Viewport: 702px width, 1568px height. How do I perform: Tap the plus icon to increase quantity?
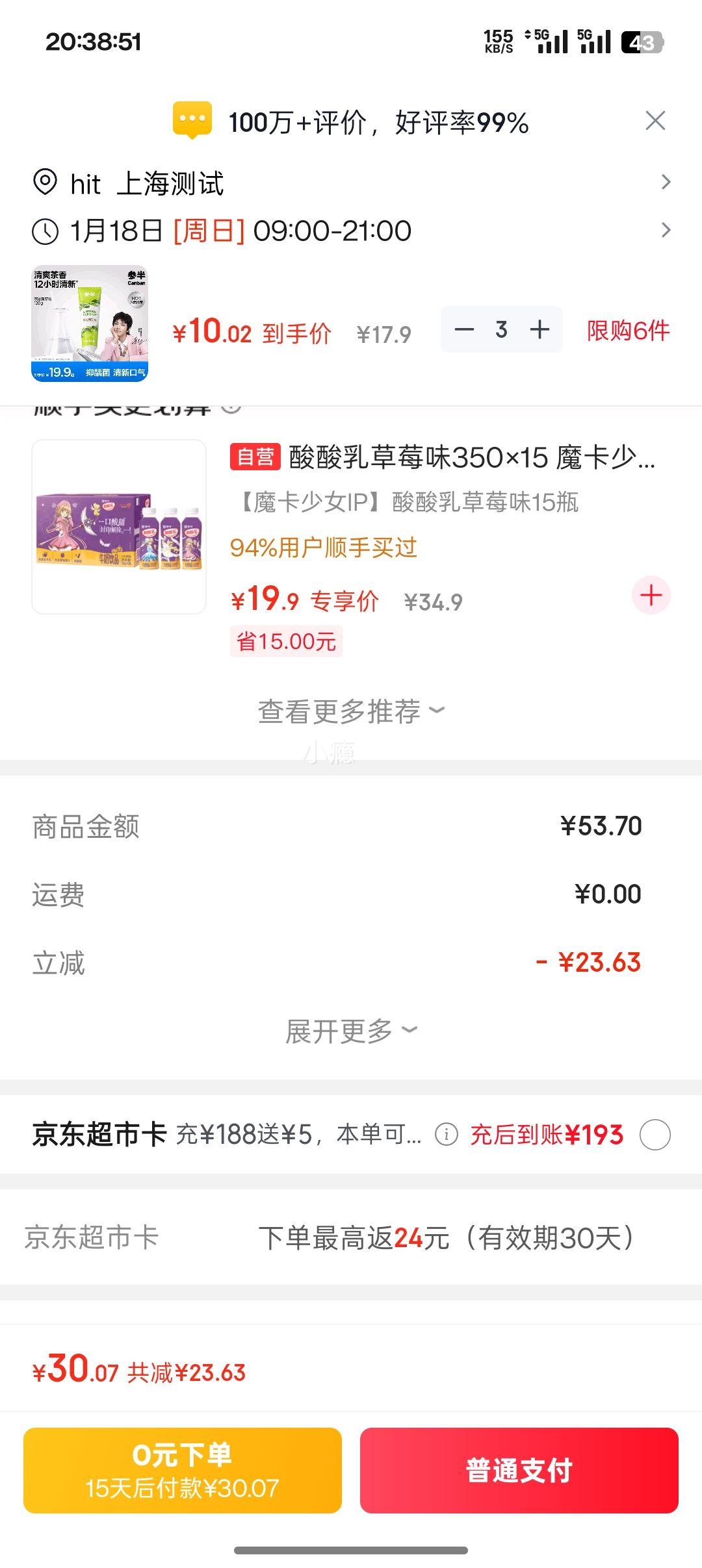coord(539,330)
